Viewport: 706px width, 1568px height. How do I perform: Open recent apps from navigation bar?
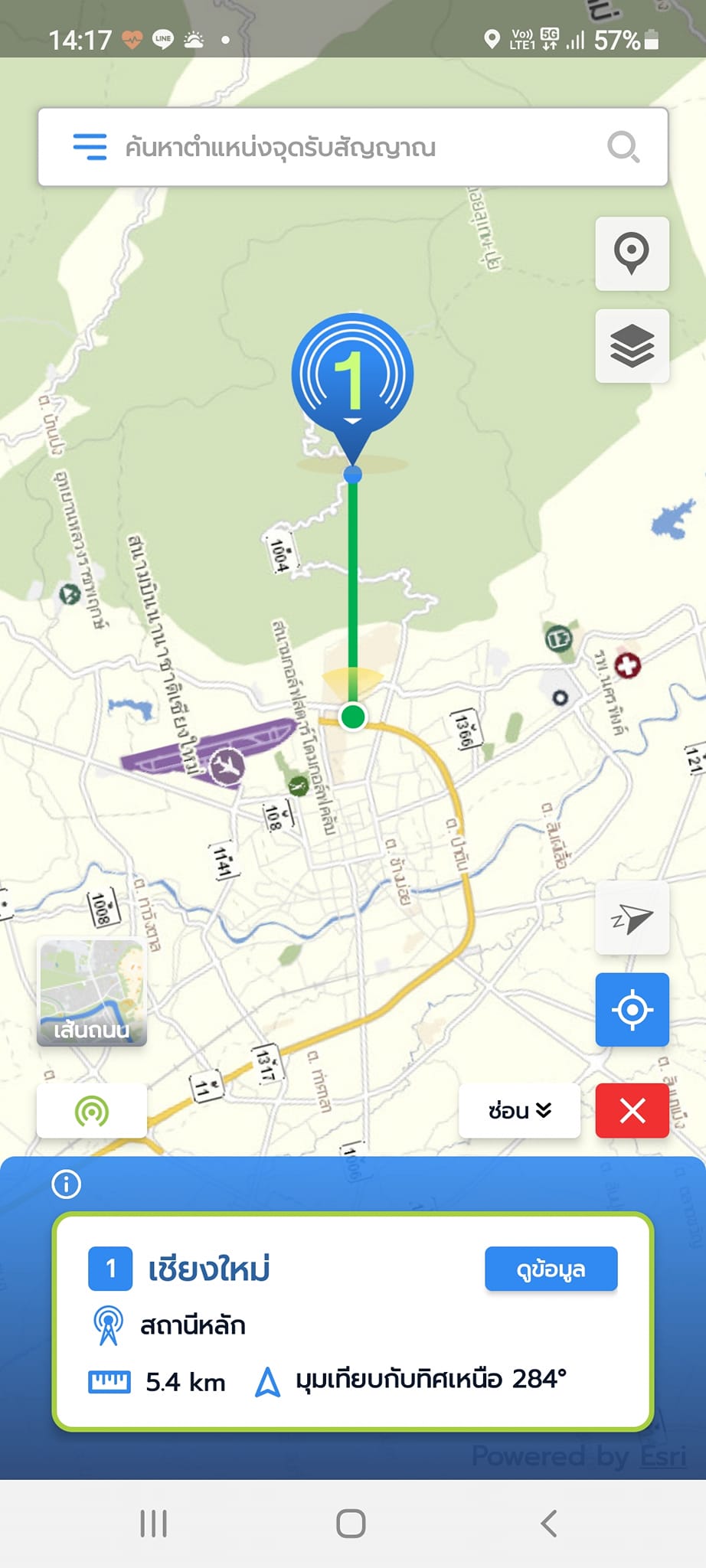pyautogui.click(x=154, y=1524)
